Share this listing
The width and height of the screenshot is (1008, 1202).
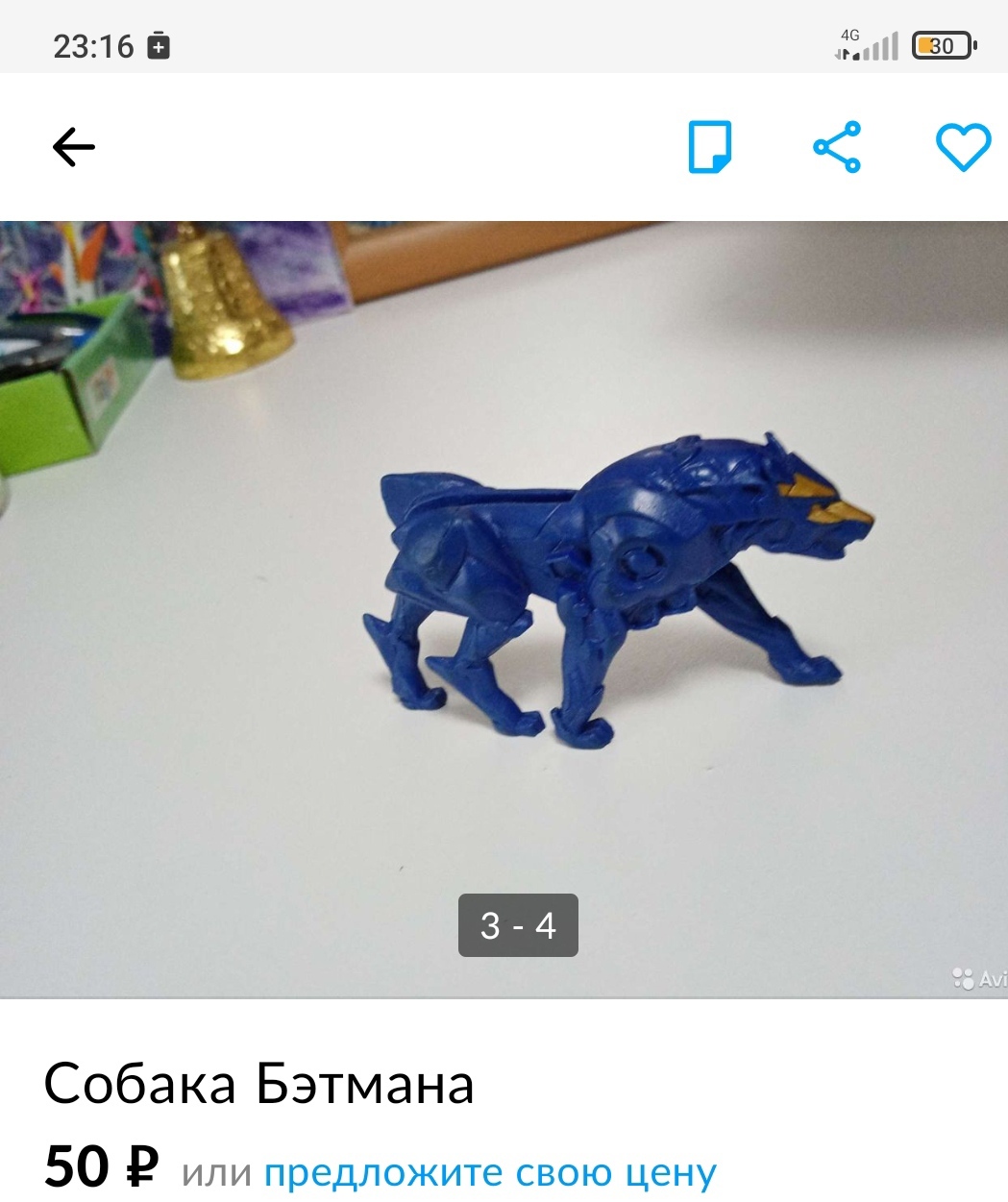(x=837, y=147)
